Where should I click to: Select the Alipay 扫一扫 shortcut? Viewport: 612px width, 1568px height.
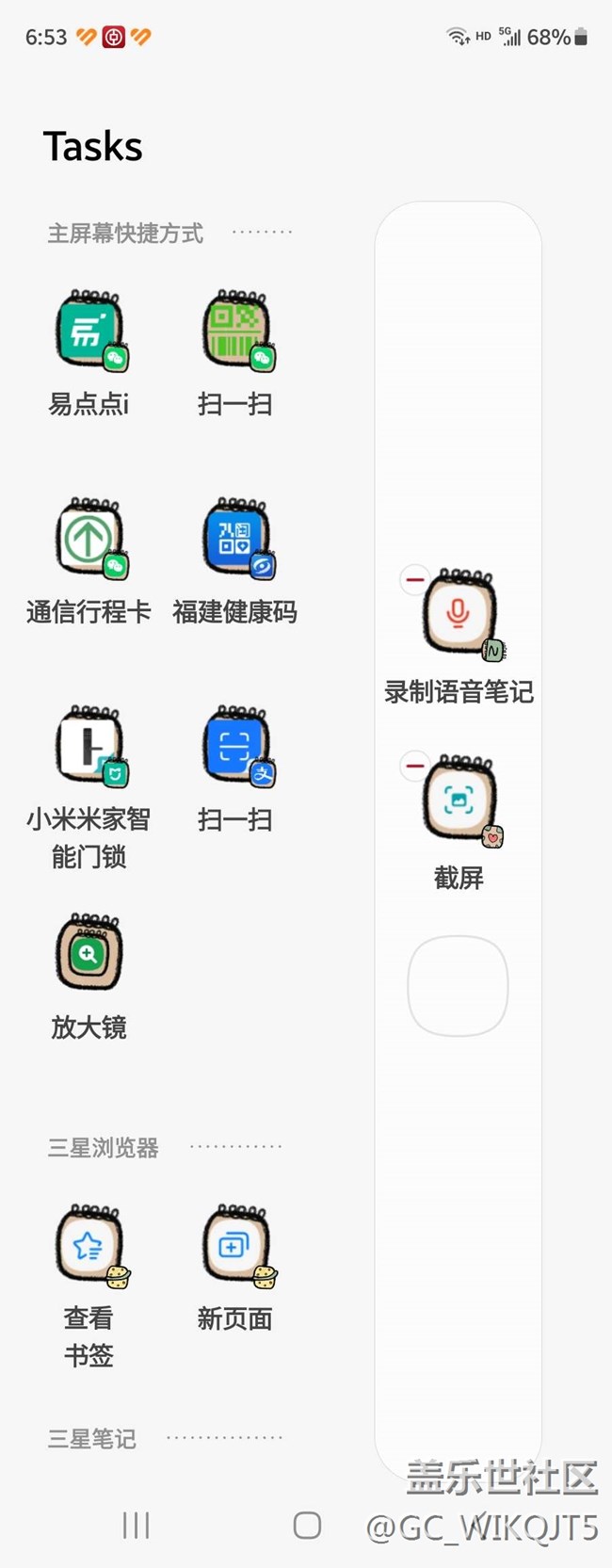click(235, 746)
